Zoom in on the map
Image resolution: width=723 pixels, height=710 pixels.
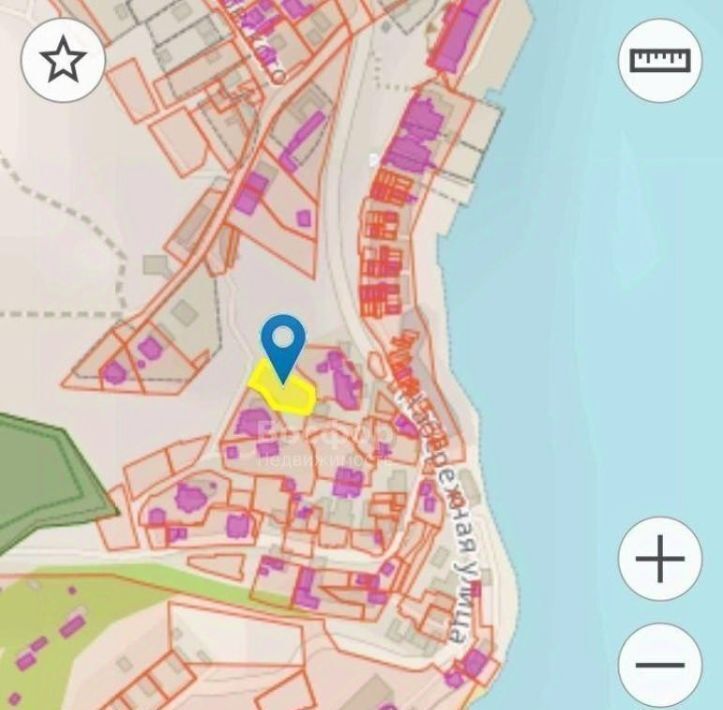660,558
